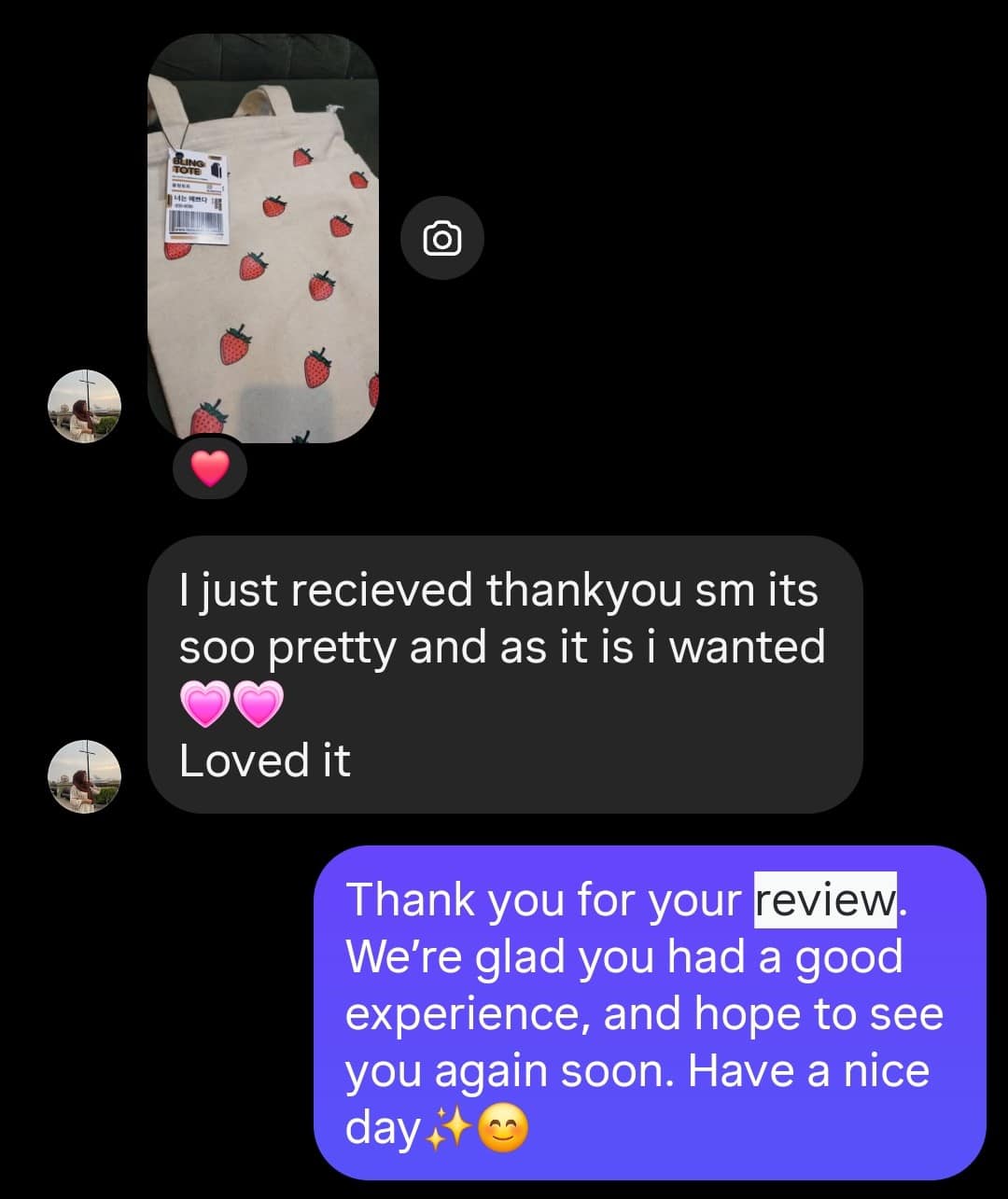The image size is (1008, 1199).
Task: View the heart reaction under the photo
Action: [210, 468]
